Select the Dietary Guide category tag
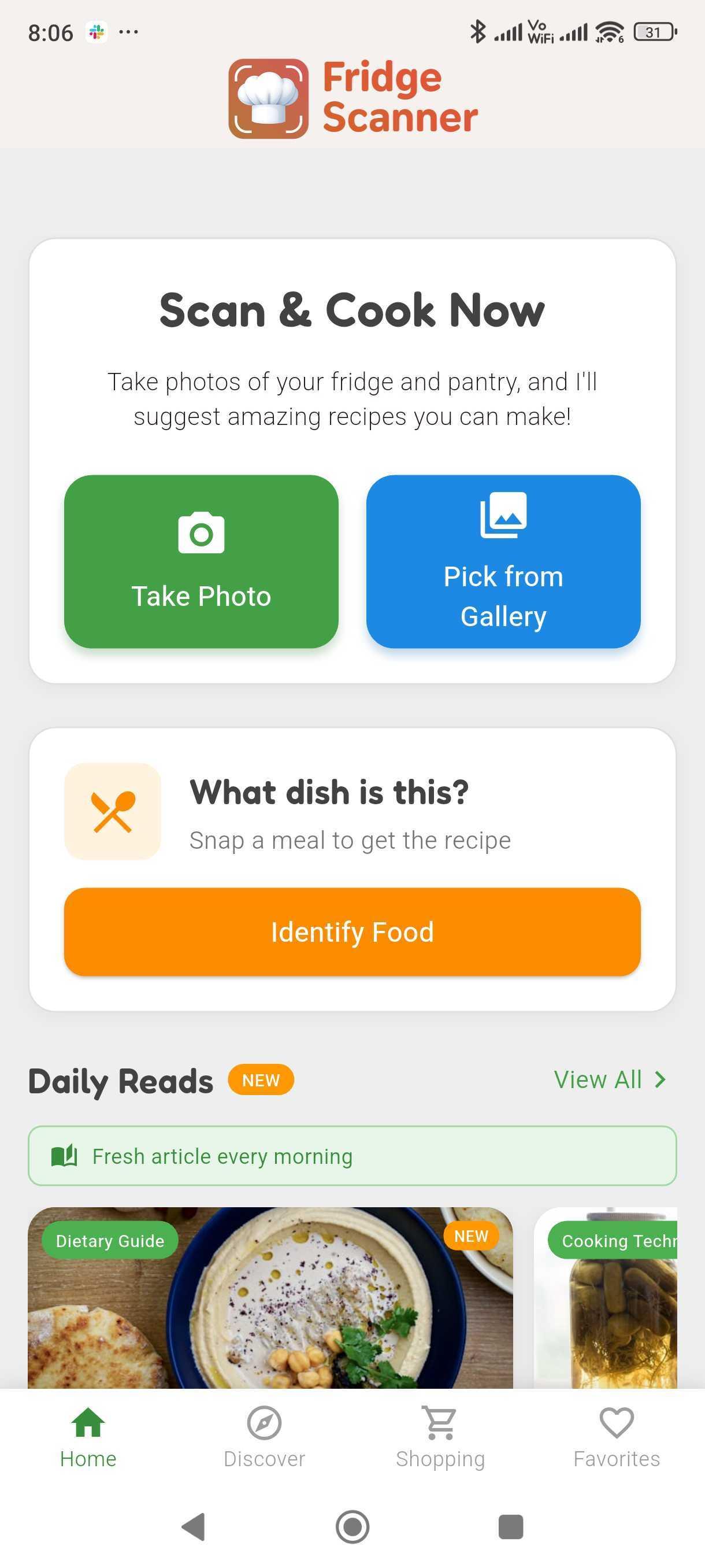Viewport: 705px width, 1568px height. pyautogui.click(x=109, y=1241)
